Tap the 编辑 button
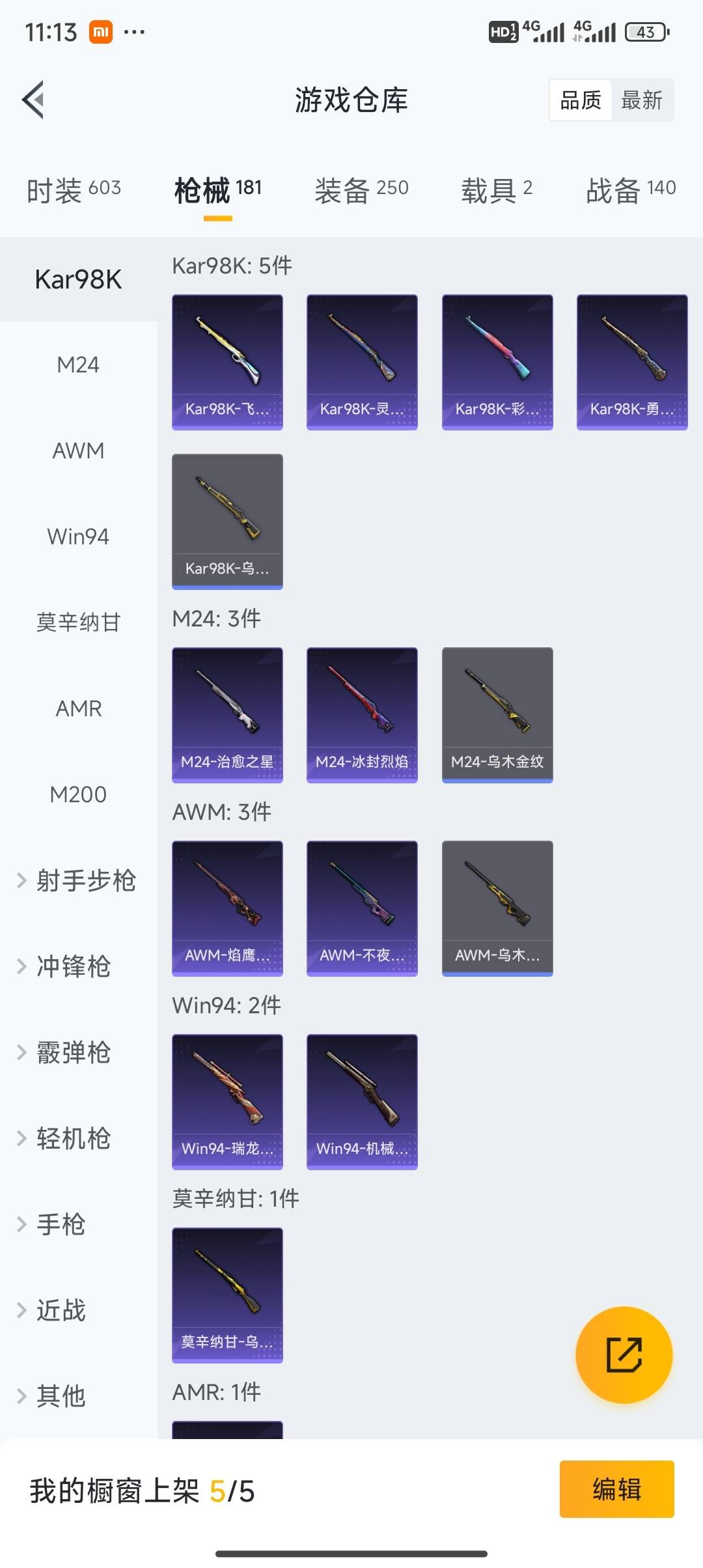The height and width of the screenshot is (1568, 703). [616, 1489]
